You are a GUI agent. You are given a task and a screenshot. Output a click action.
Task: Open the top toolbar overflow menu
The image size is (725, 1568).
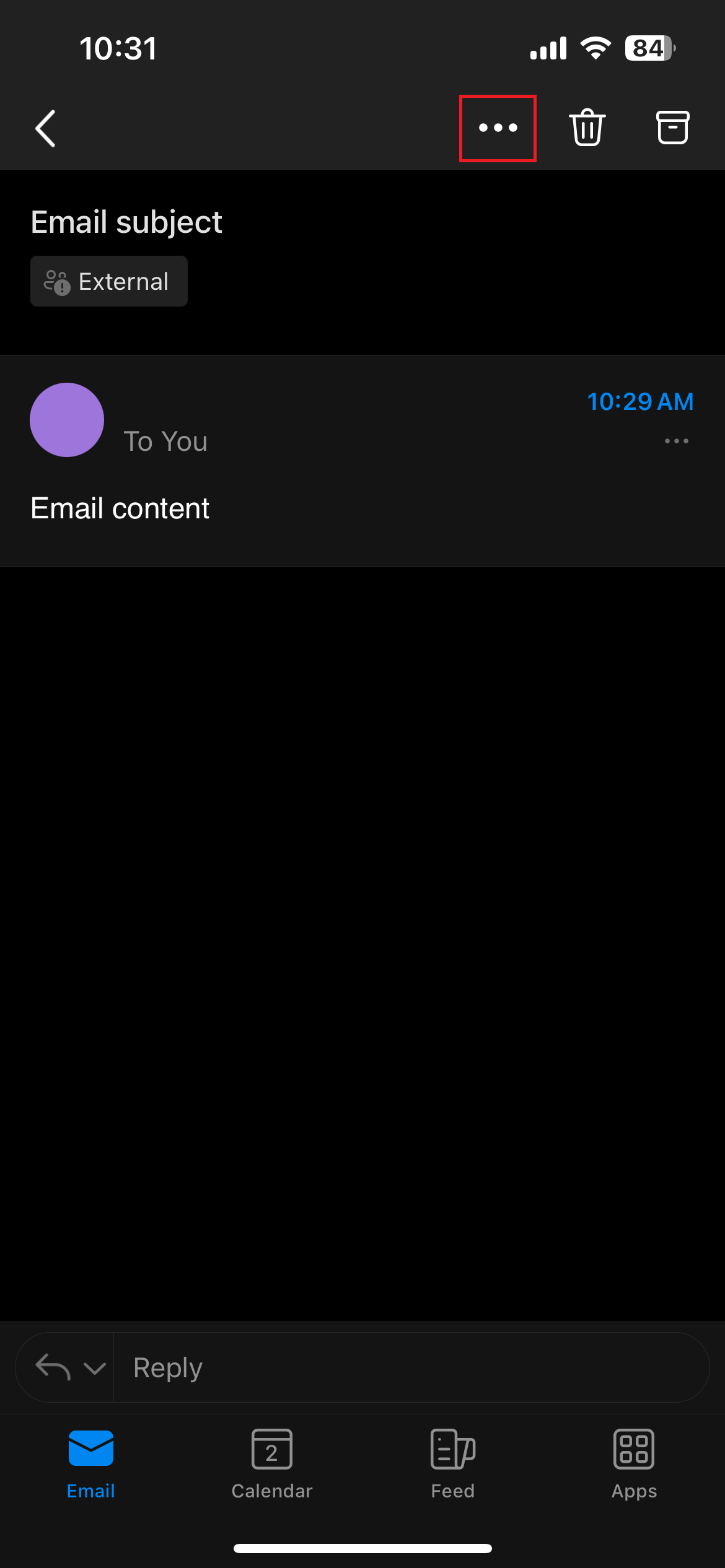pos(498,128)
